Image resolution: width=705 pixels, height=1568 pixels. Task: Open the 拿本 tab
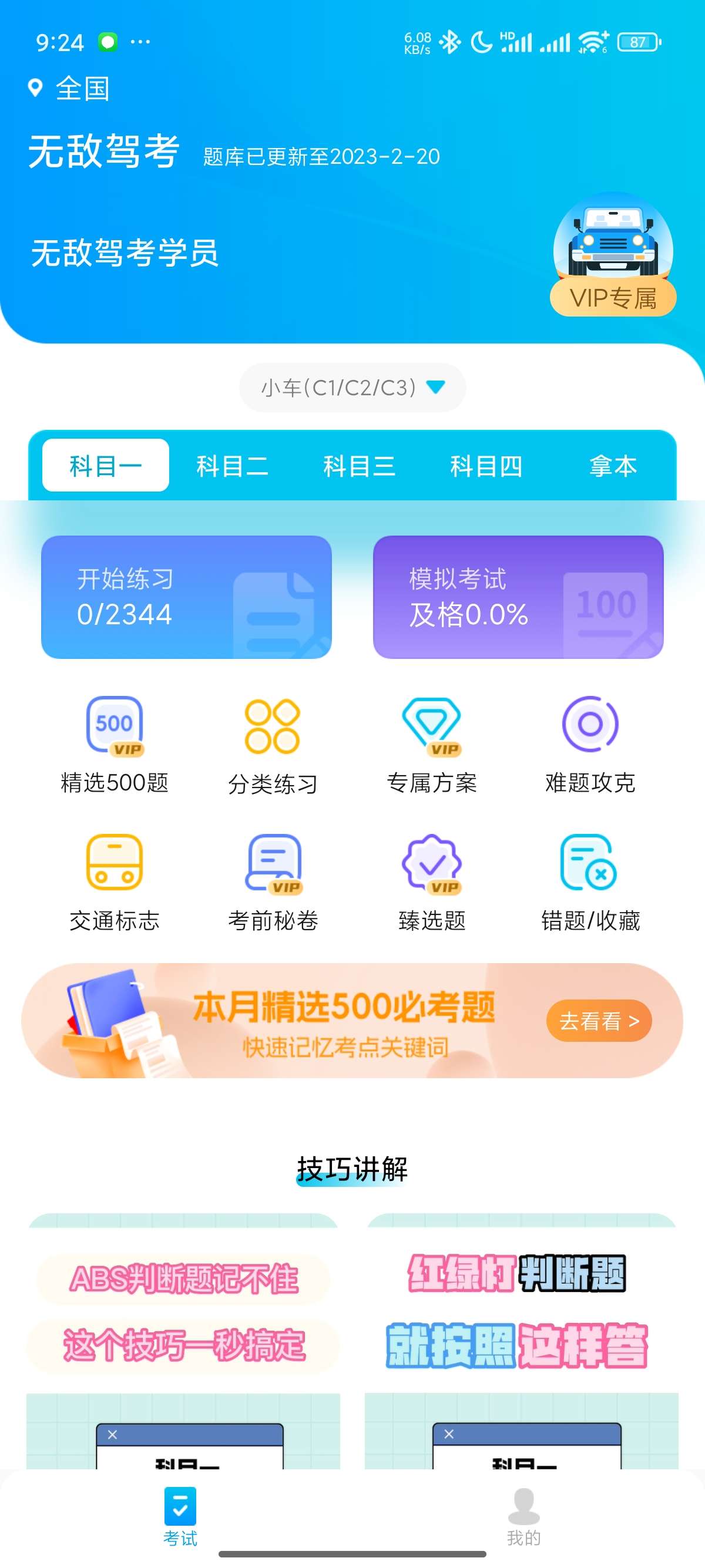pyautogui.click(x=612, y=466)
